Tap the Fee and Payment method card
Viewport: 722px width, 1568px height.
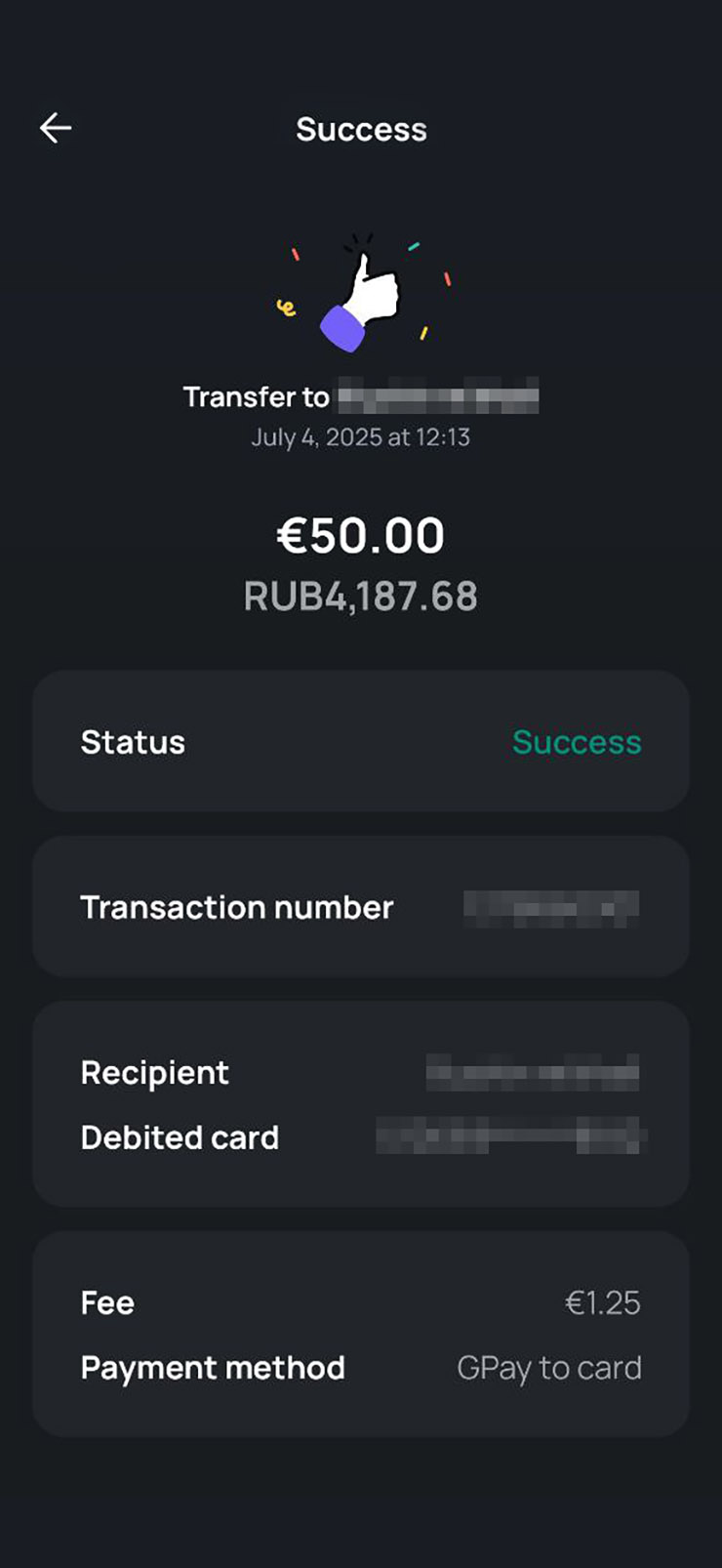click(x=361, y=1335)
